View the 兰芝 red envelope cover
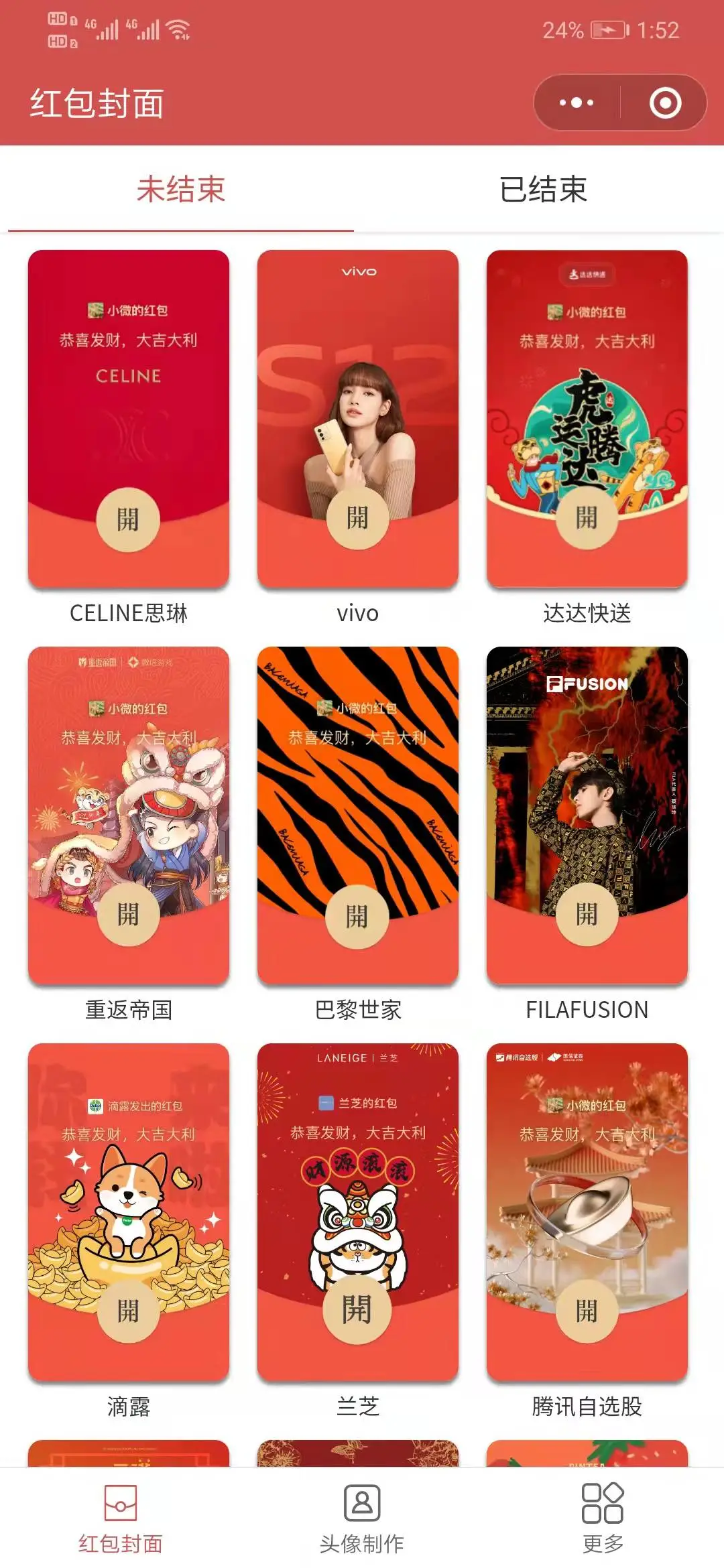The width and height of the screenshot is (724, 1568). [x=358, y=1212]
